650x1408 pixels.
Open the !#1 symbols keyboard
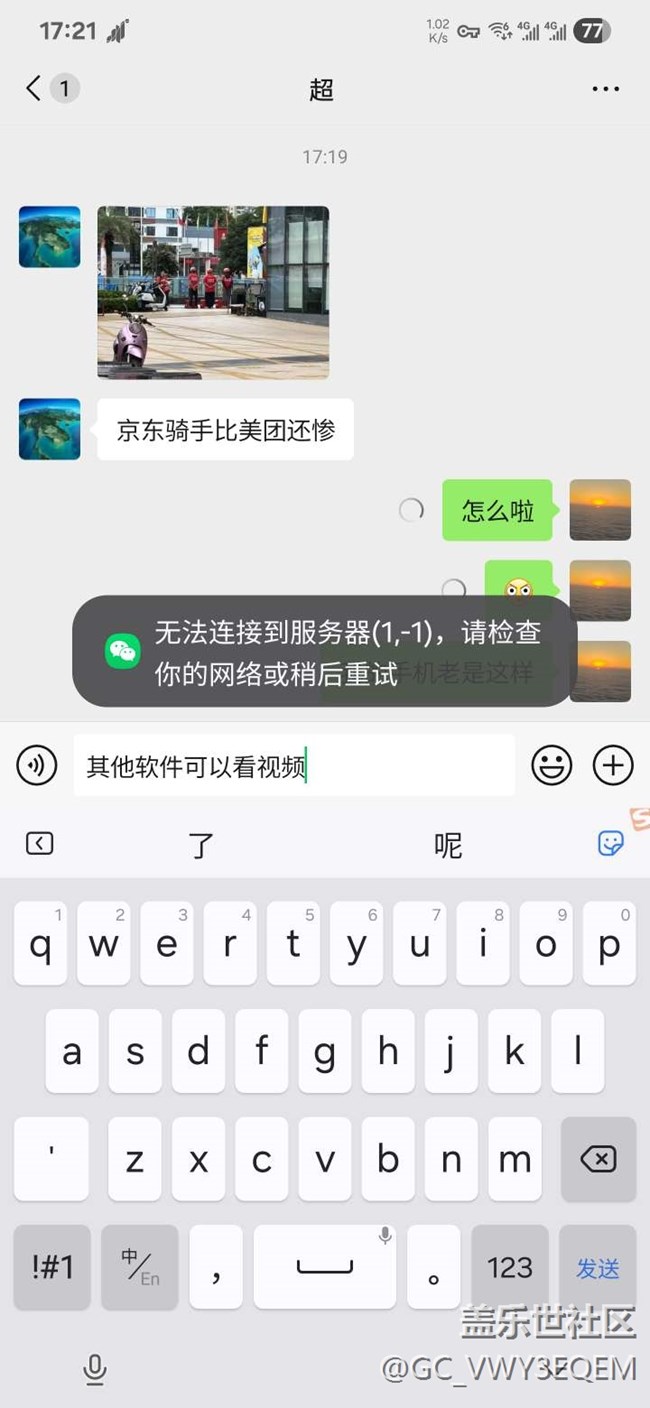[51, 1267]
